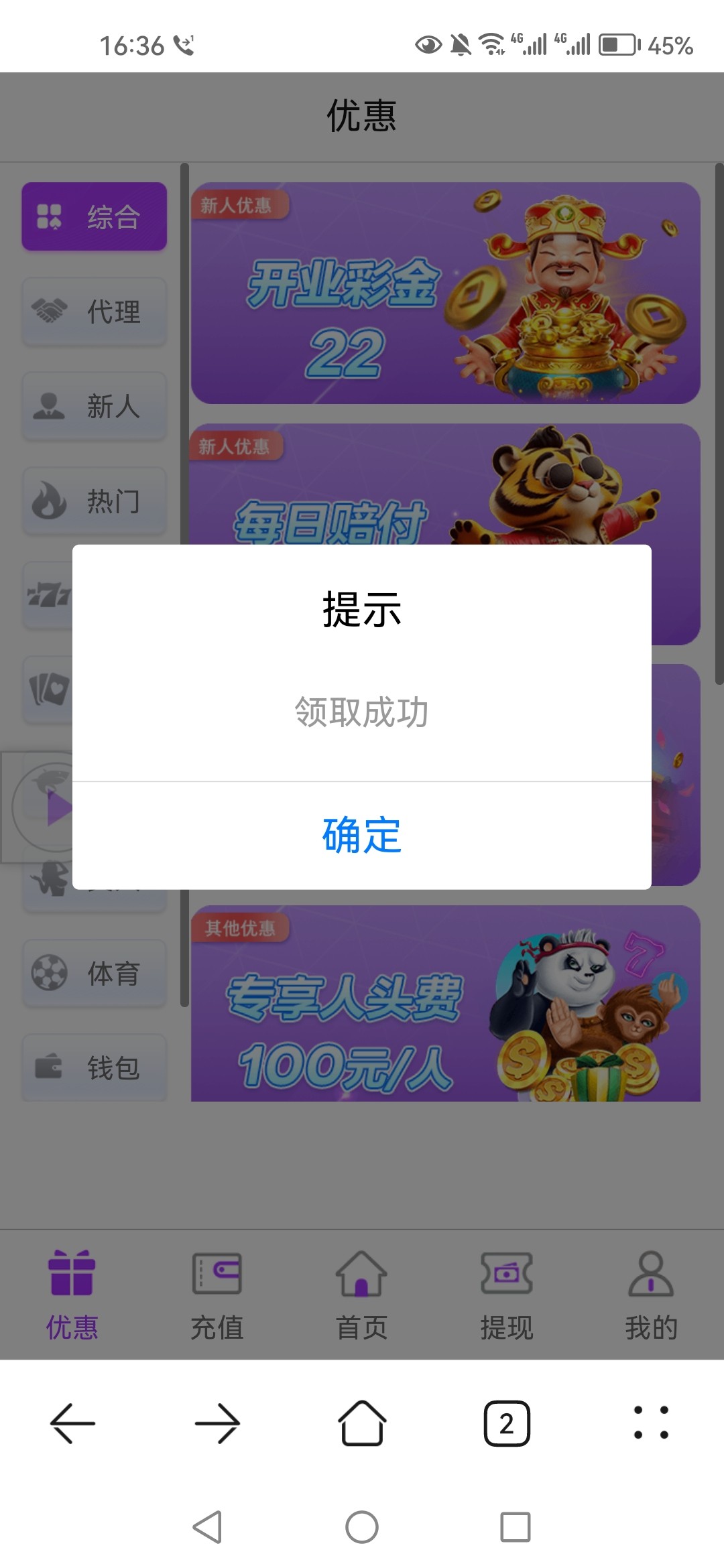Open the 我的 tab
Image resolution: width=724 pixels, height=1568 pixels.
pos(651,1295)
